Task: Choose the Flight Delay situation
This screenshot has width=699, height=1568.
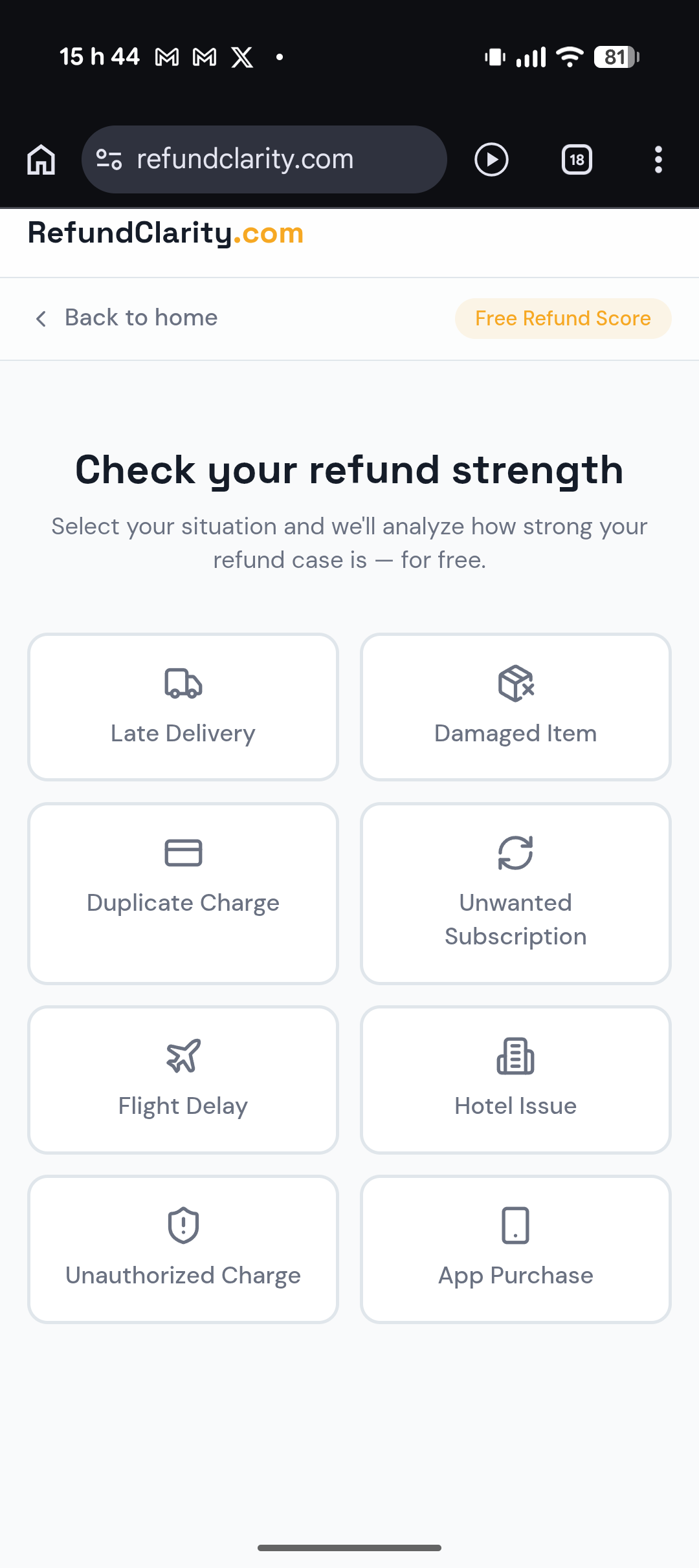Action: click(183, 1080)
